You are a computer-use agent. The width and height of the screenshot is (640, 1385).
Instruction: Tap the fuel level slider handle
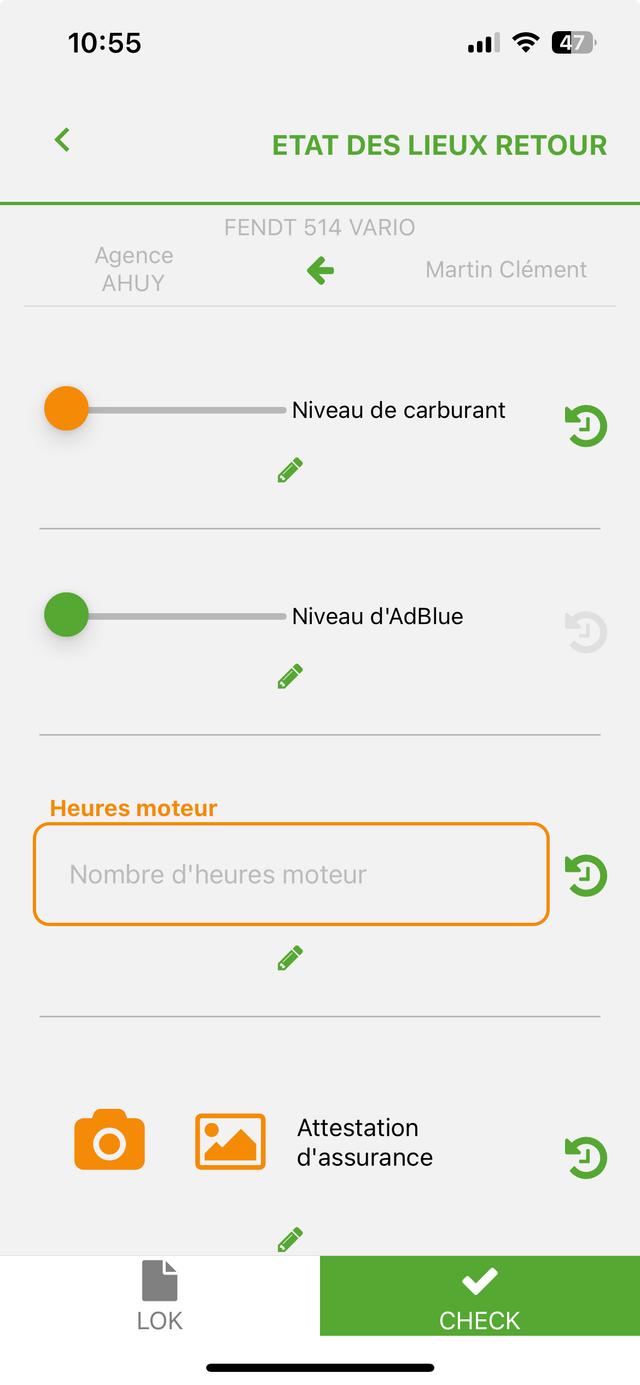coord(66,409)
